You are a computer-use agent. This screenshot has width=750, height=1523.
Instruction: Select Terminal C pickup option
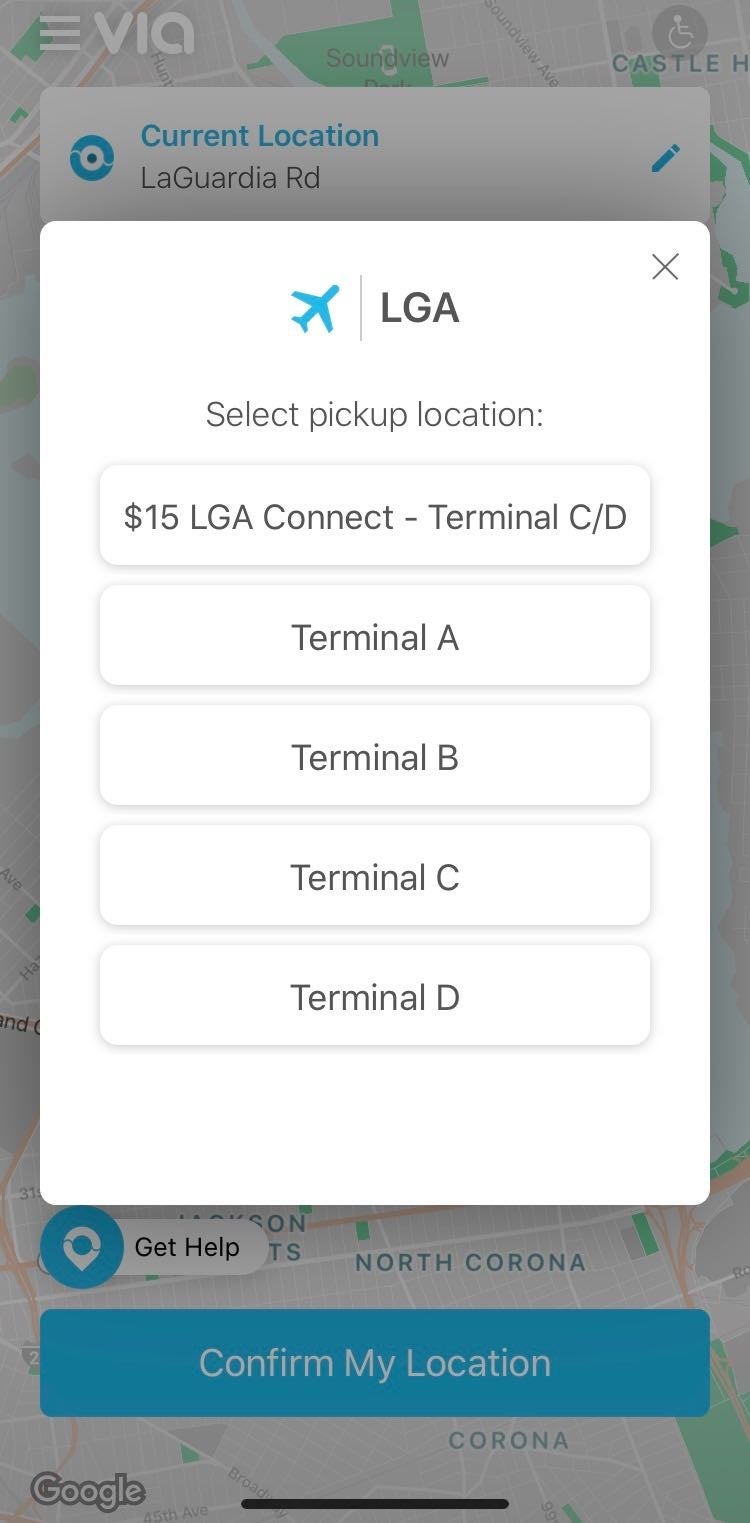(x=375, y=876)
